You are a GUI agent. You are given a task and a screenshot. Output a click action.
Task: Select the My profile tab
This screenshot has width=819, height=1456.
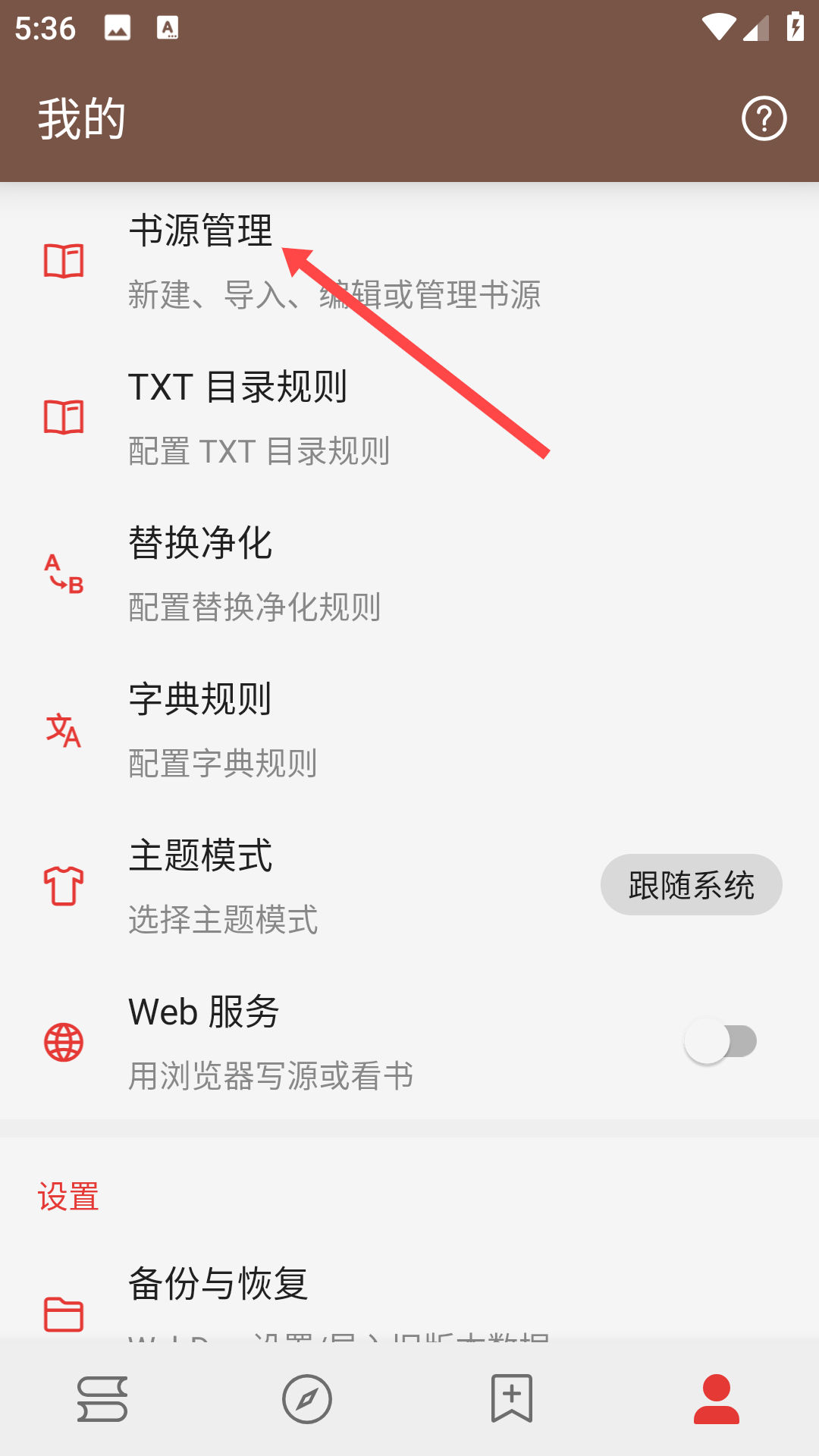[x=716, y=1399]
